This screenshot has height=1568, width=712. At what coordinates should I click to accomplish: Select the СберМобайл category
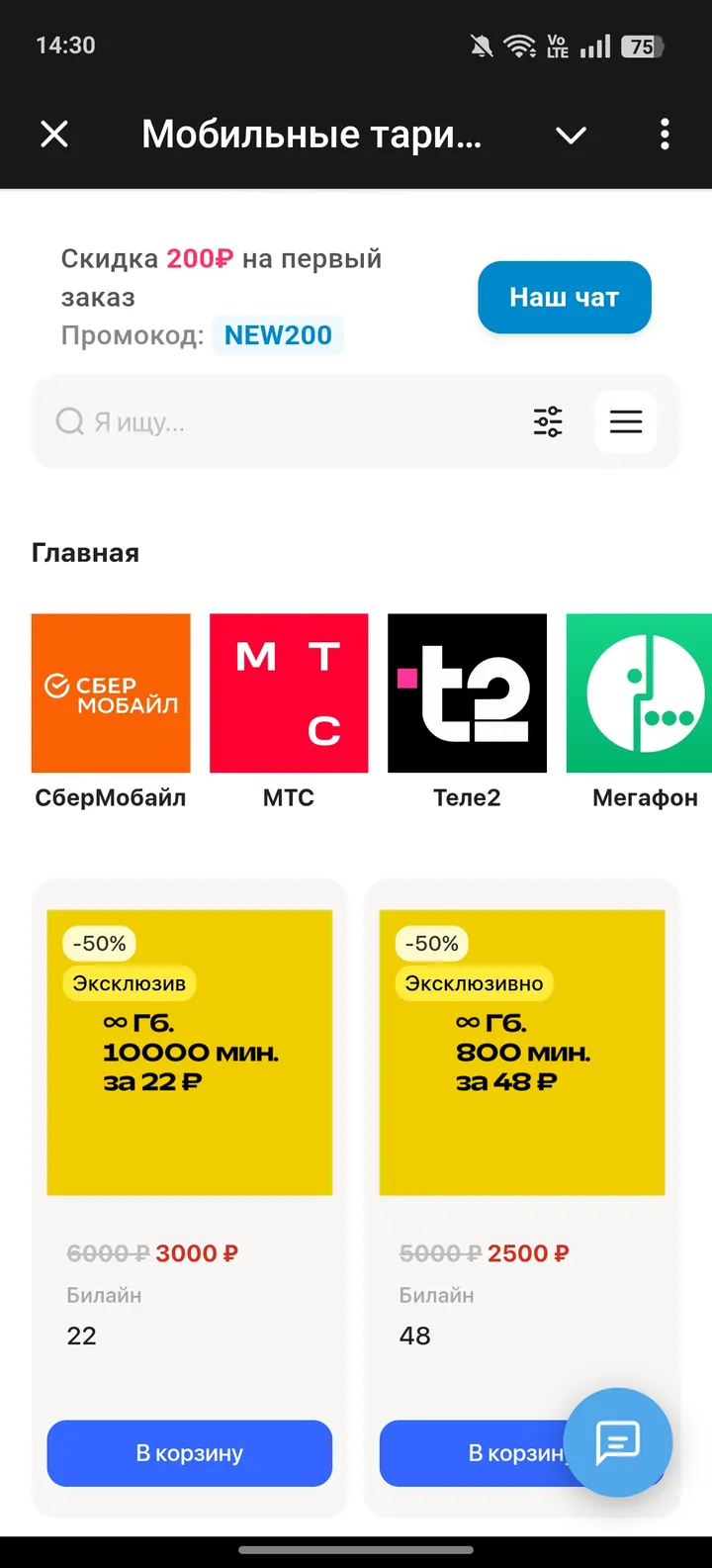point(111,693)
